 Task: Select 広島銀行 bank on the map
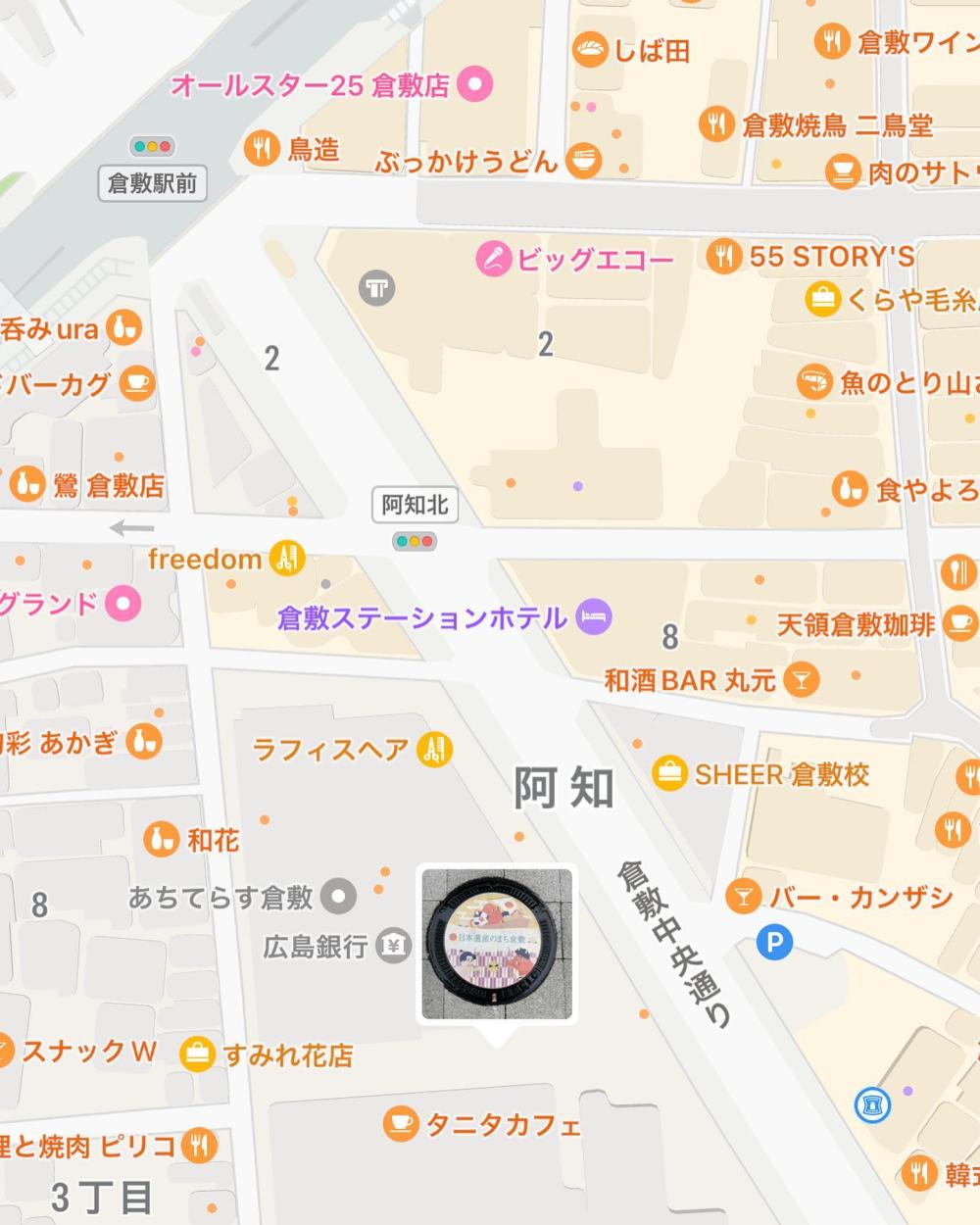click(x=394, y=946)
